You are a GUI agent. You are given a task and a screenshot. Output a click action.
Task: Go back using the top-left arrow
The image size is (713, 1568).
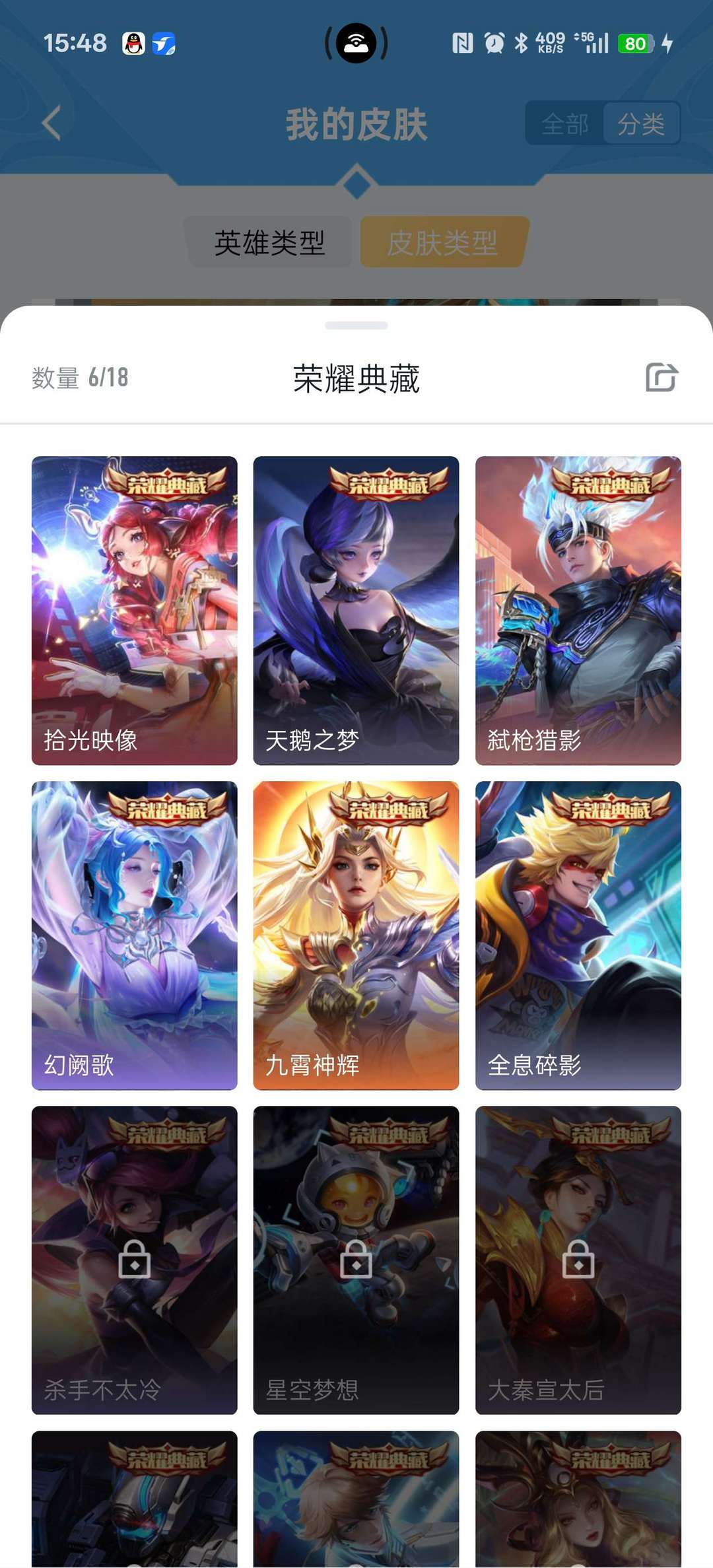[x=51, y=123]
